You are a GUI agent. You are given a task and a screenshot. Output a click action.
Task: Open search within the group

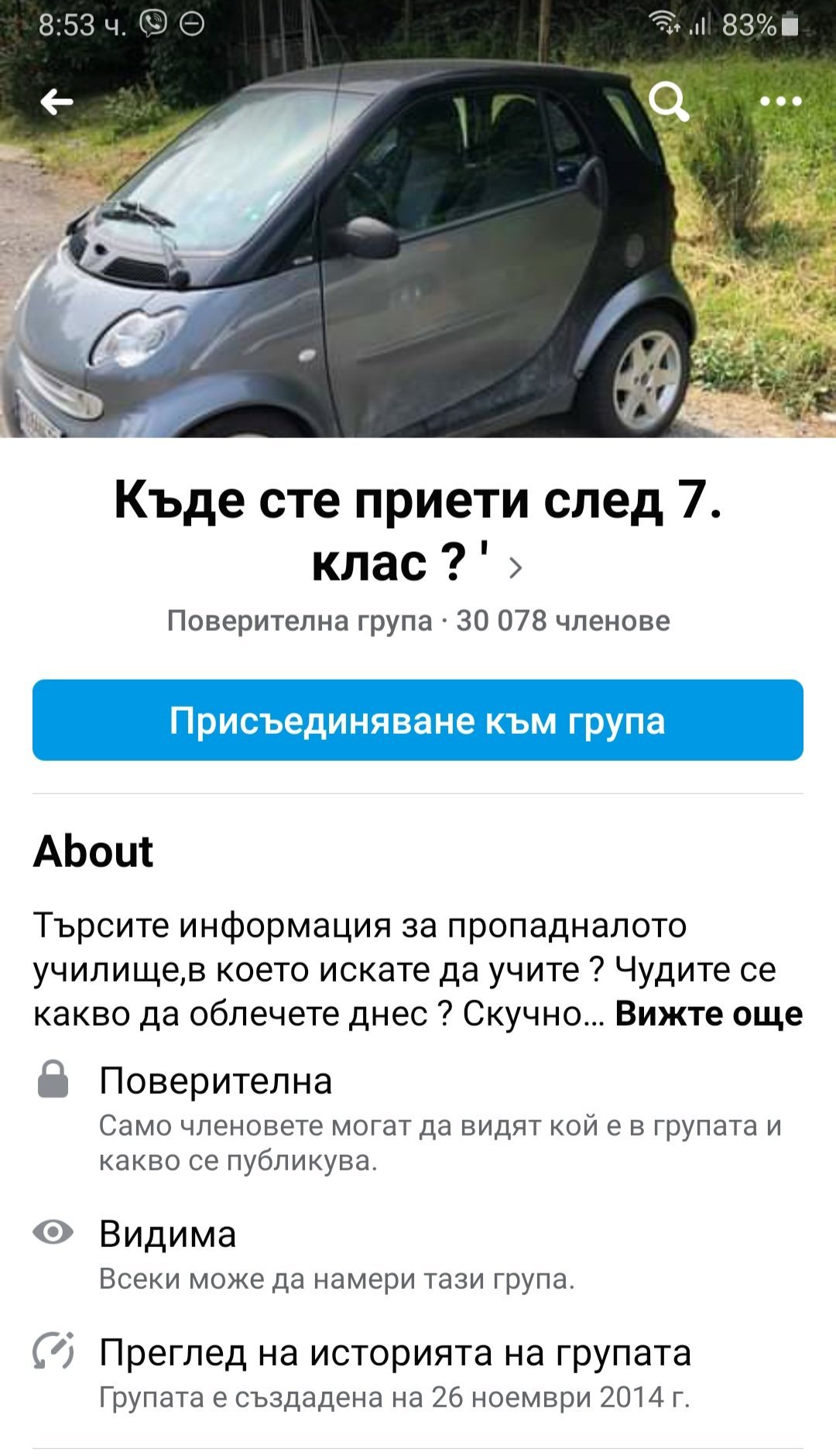point(668,101)
